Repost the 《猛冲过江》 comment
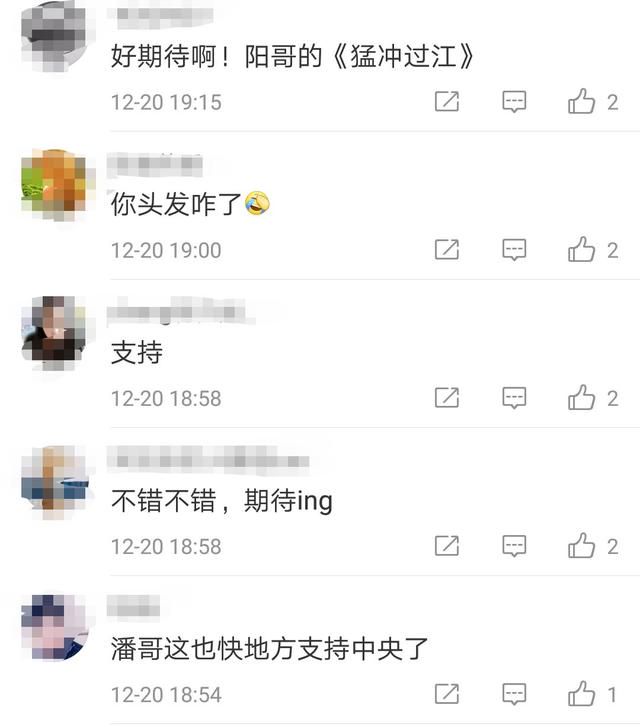The image size is (640, 727). 447,101
